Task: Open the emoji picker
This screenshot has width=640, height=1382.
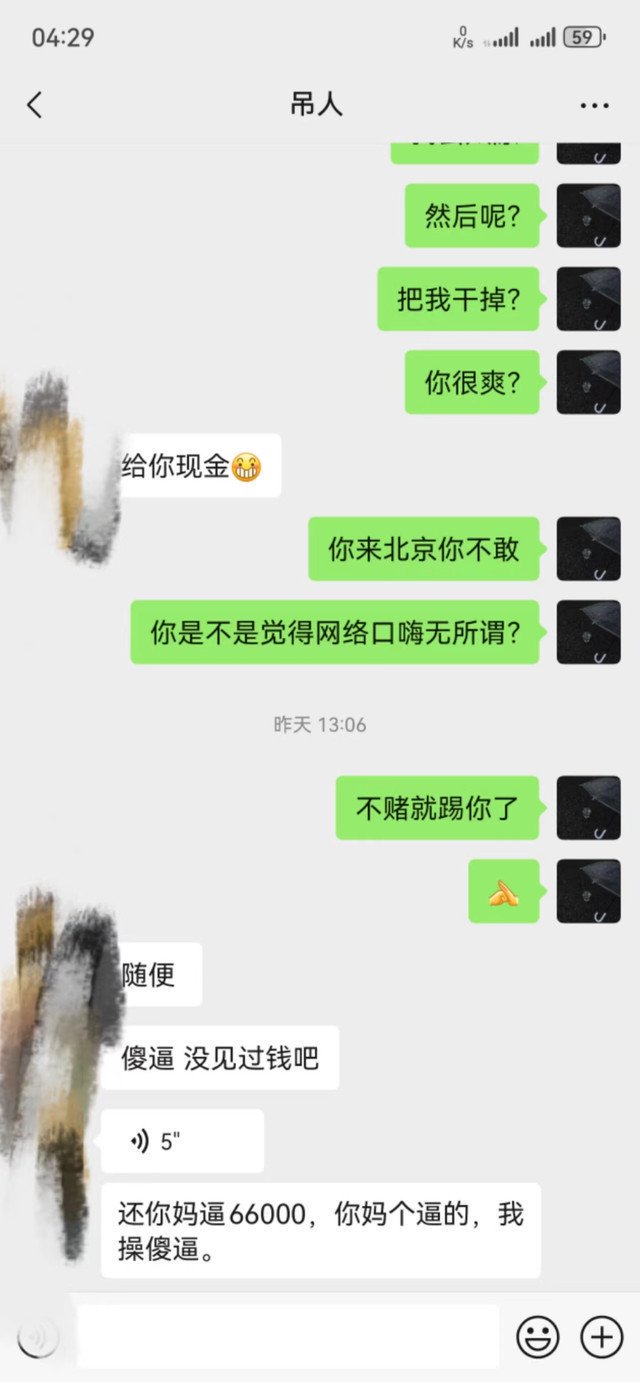Action: pyautogui.click(x=537, y=1336)
